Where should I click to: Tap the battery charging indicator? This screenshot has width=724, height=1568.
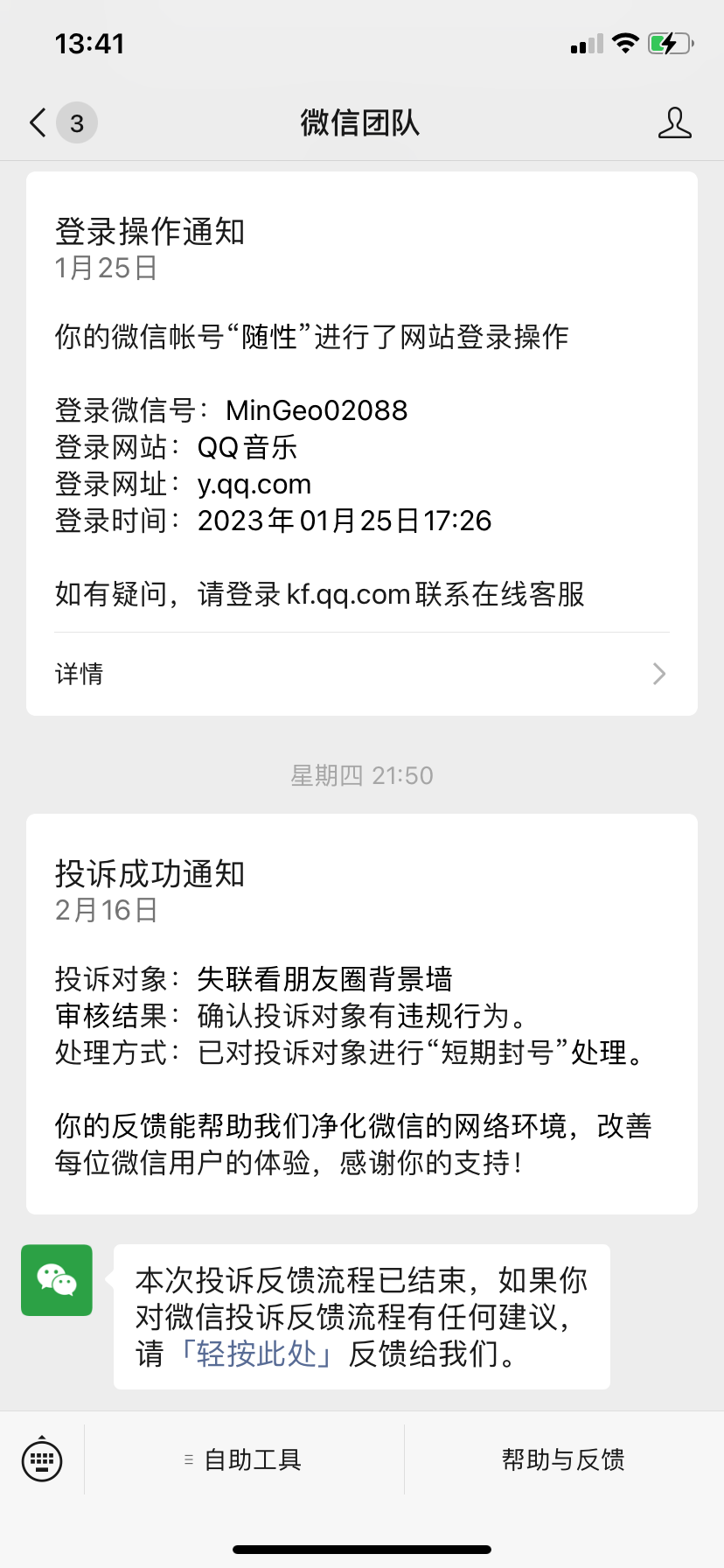click(670, 42)
